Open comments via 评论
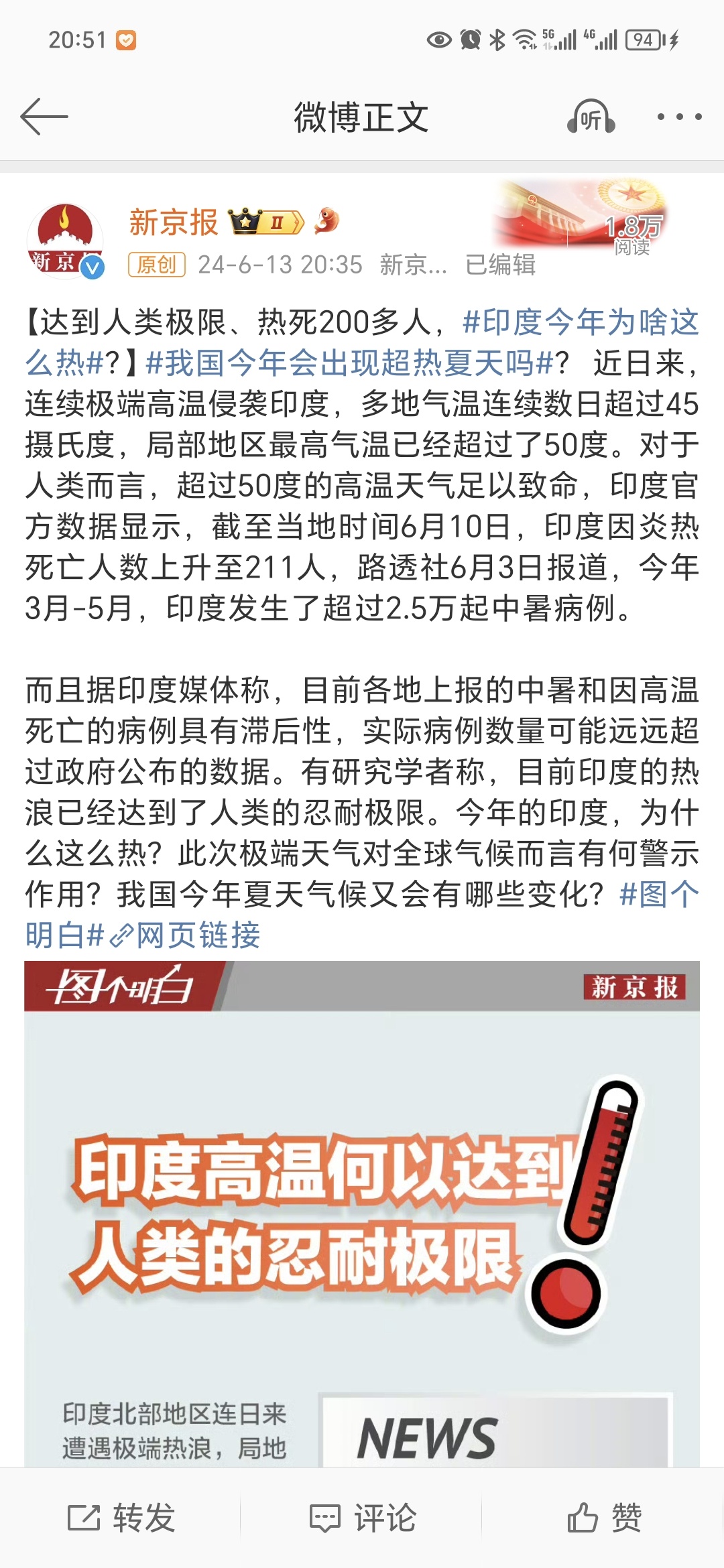Image resolution: width=724 pixels, height=1568 pixels. (x=363, y=1518)
